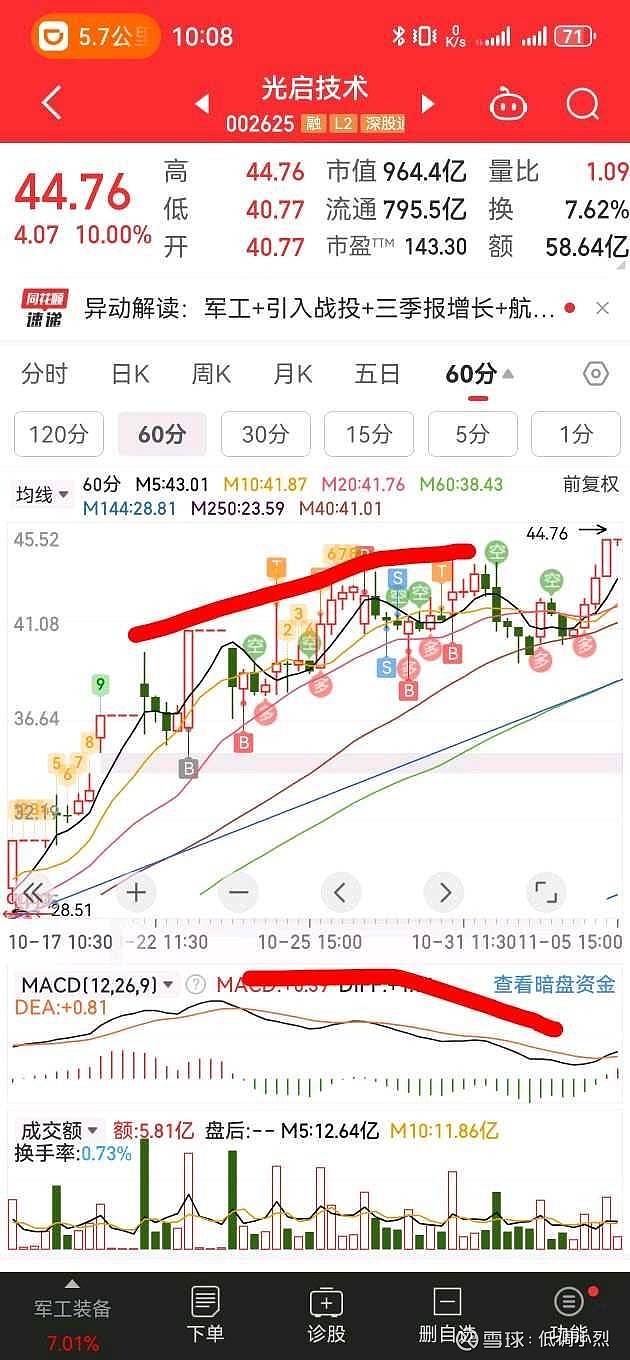Open 诊股 in the bottom bar
The height and width of the screenshot is (1360, 630).
coord(326,1314)
